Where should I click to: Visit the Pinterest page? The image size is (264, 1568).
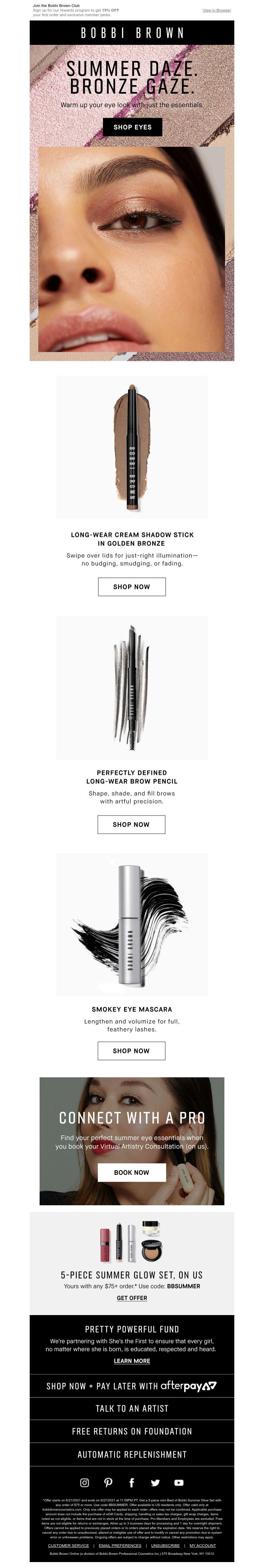108,1483
